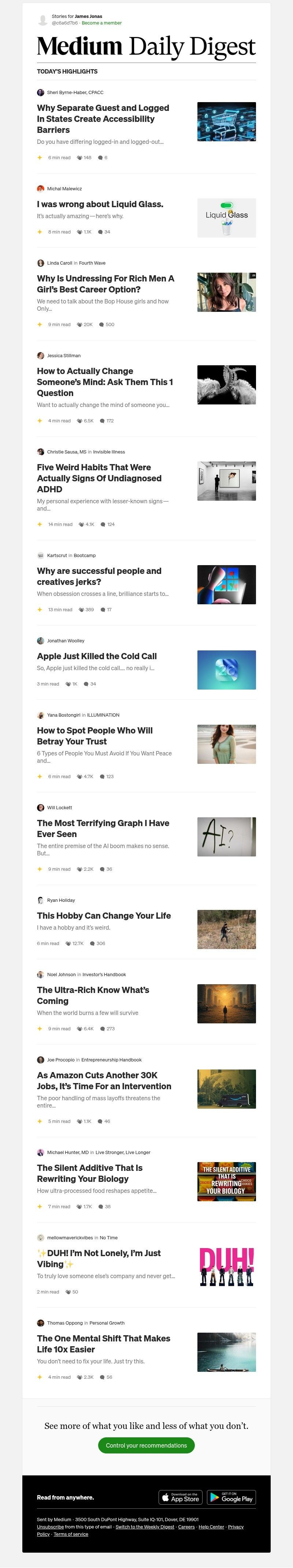Open article about guest and logged-in accessibility barriers
This screenshot has width=293, height=1568.
[103, 119]
